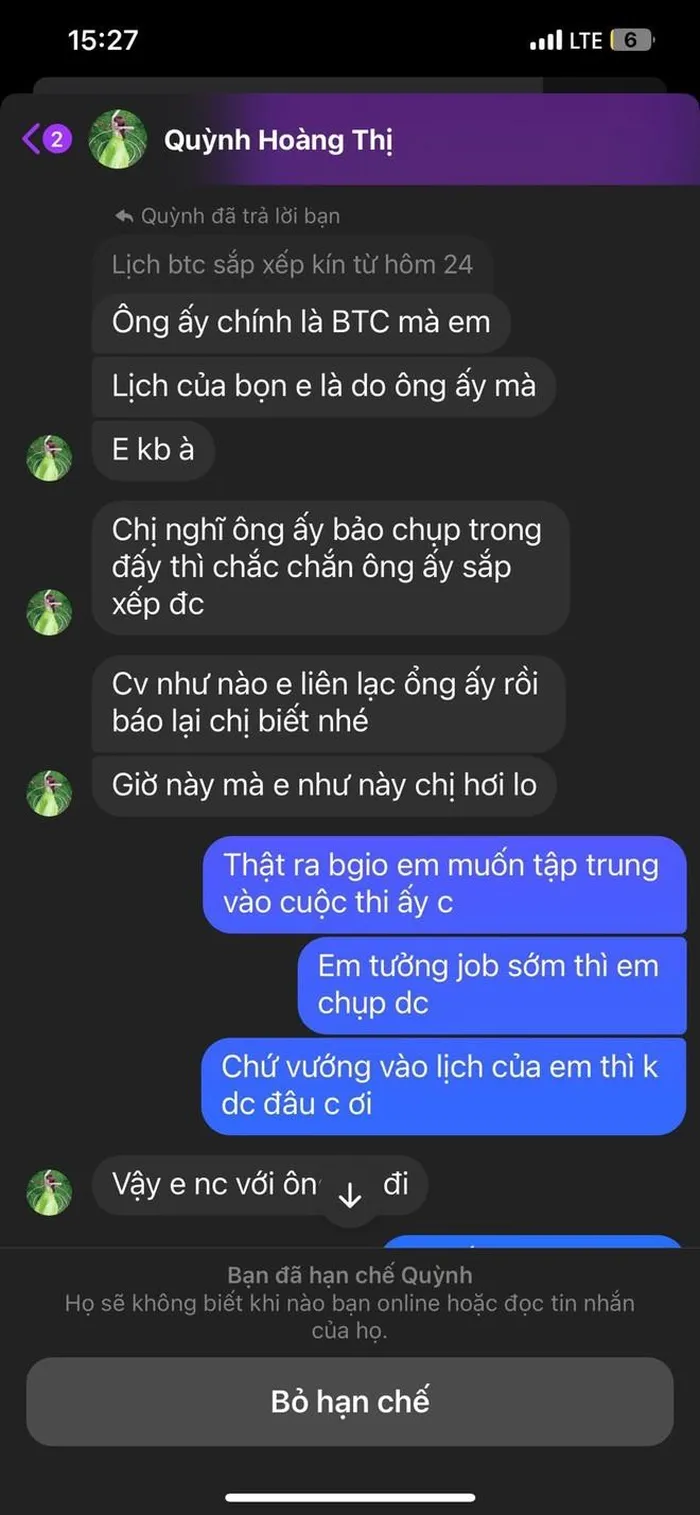Open the replied message Lịch btc sắp xếp

pyautogui.click(x=292, y=265)
